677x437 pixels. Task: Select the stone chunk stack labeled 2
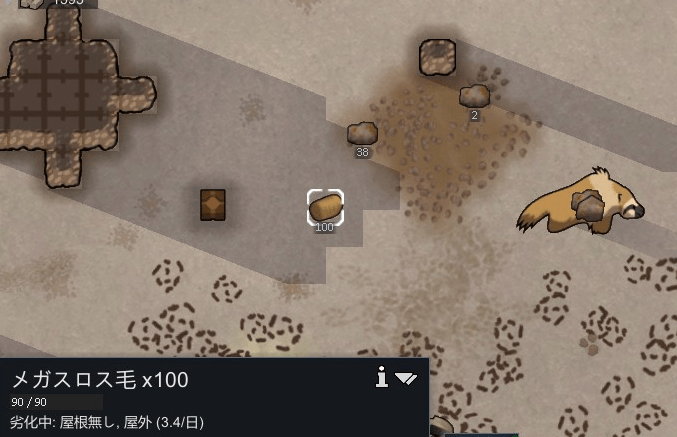(x=474, y=96)
